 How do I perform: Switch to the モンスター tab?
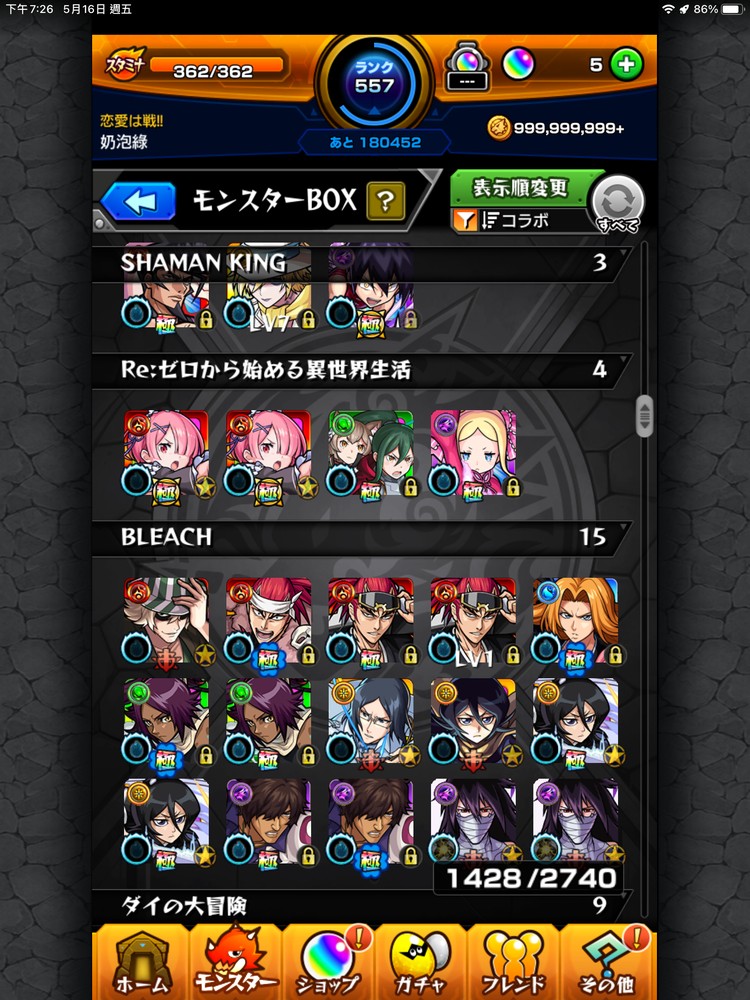234,963
